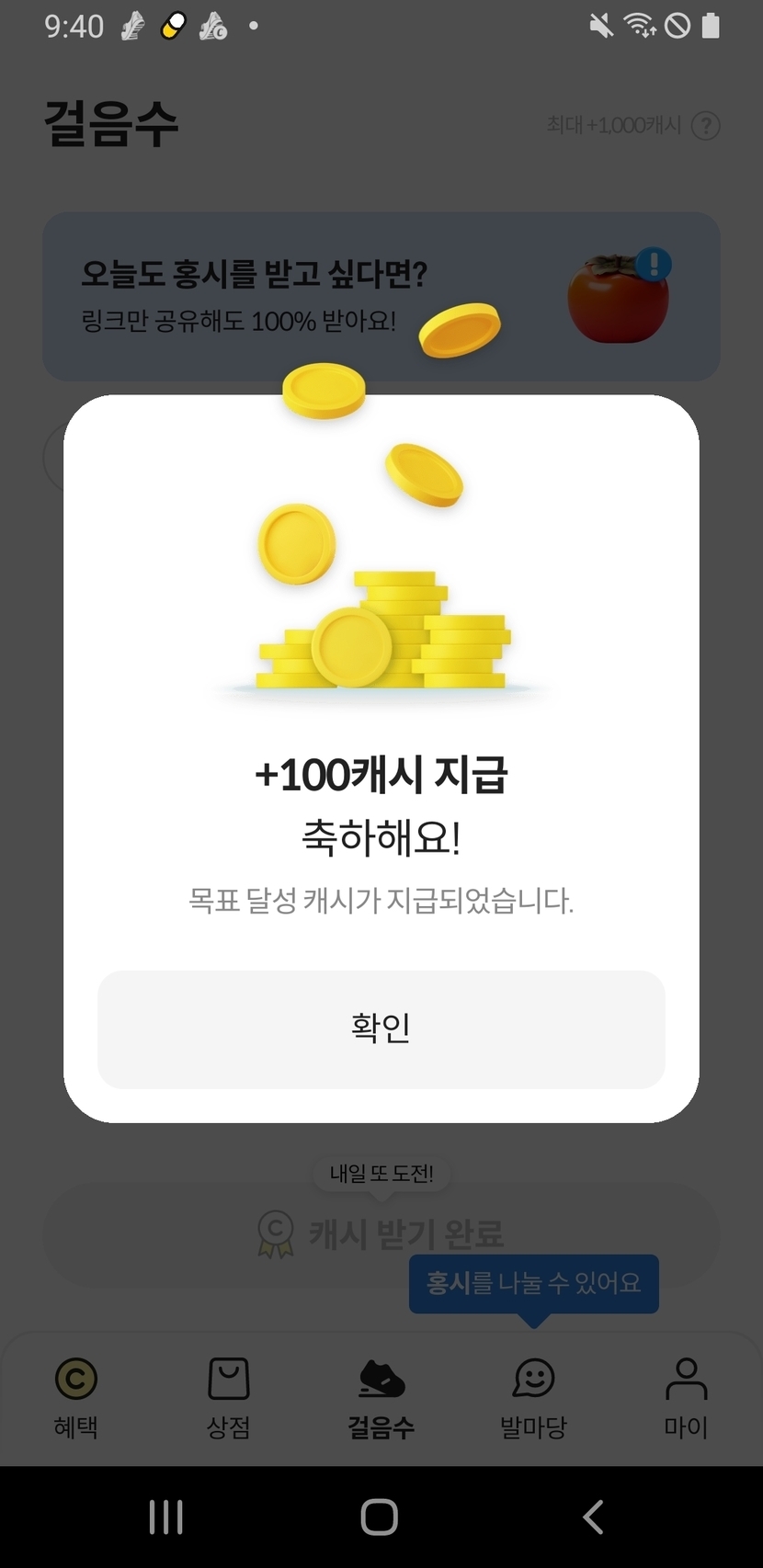The height and width of the screenshot is (1568, 763).
Task: Open the help question mark icon
Action: tap(705, 126)
